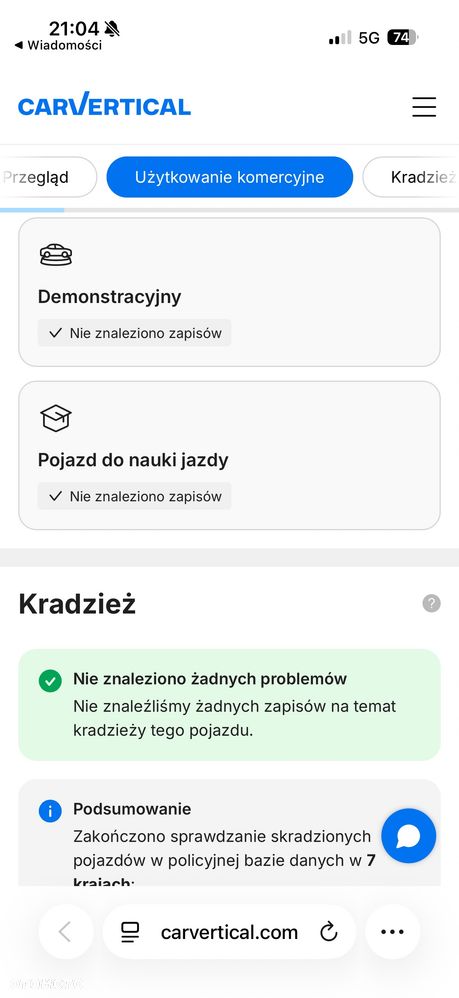Tap the carVertical logo
This screenshot has width=459, height=998.
click(x=104, y=106)
